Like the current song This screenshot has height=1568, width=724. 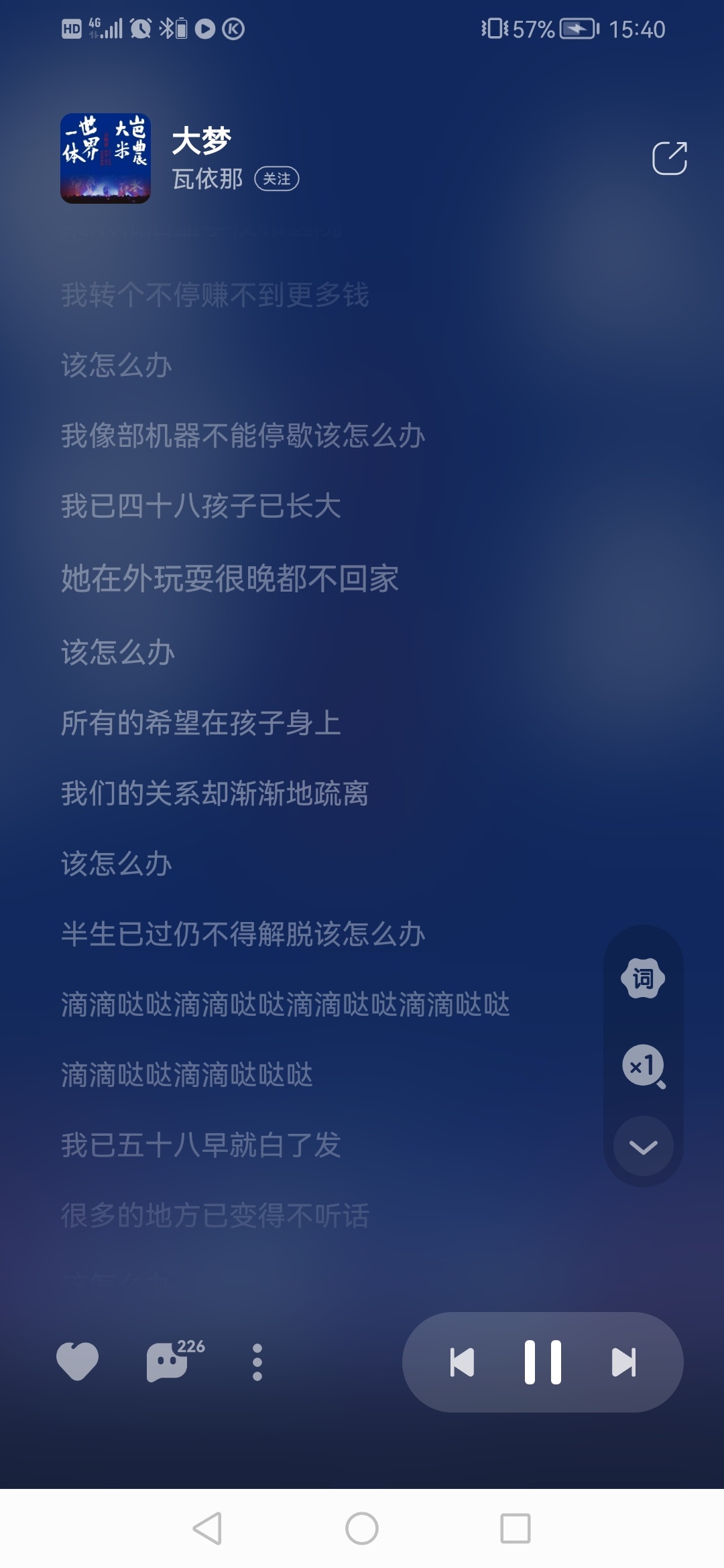pyautogui.click(x=78, y=1362)
